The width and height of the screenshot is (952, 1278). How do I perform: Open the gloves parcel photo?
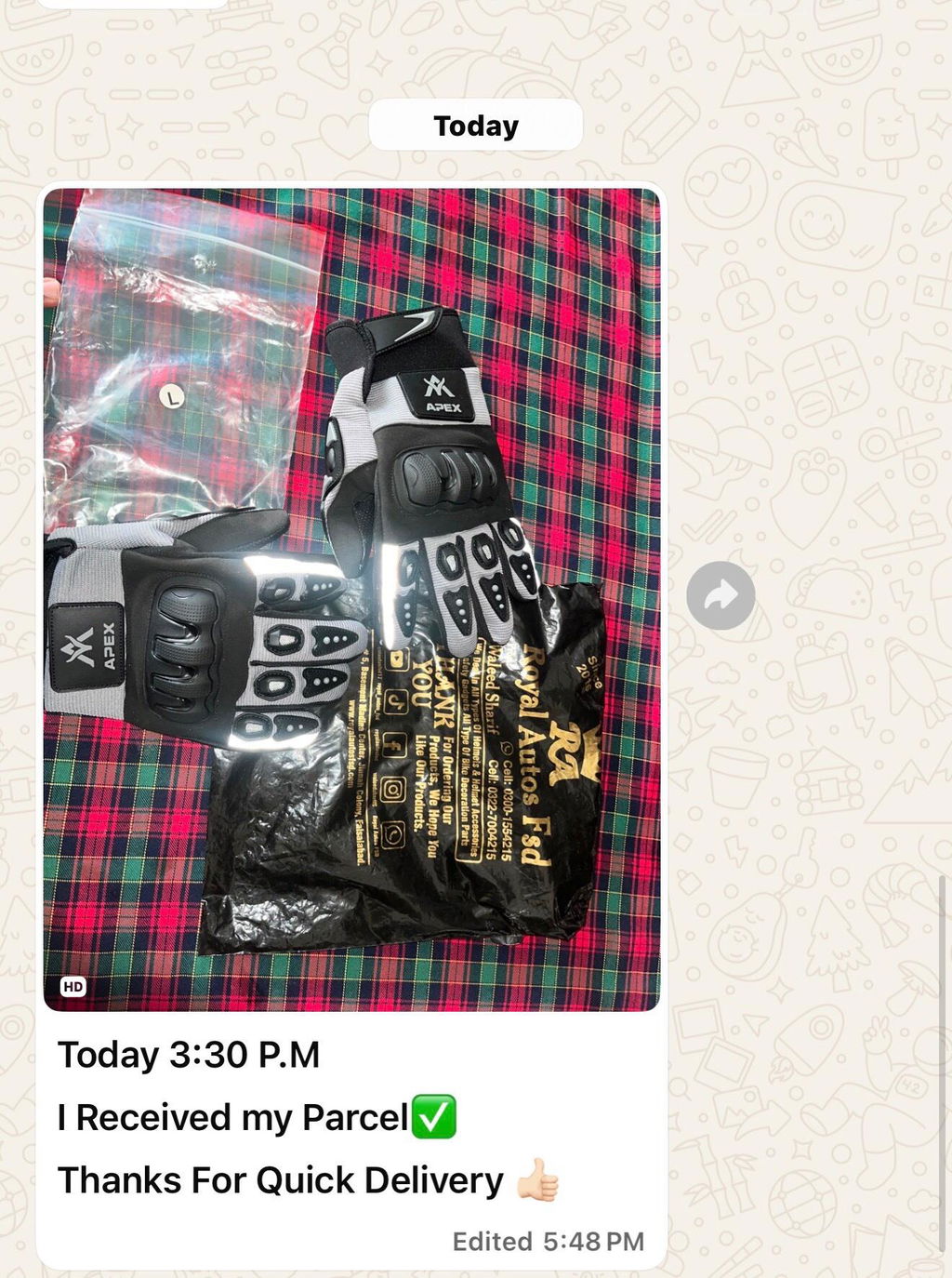pos(351,599)
